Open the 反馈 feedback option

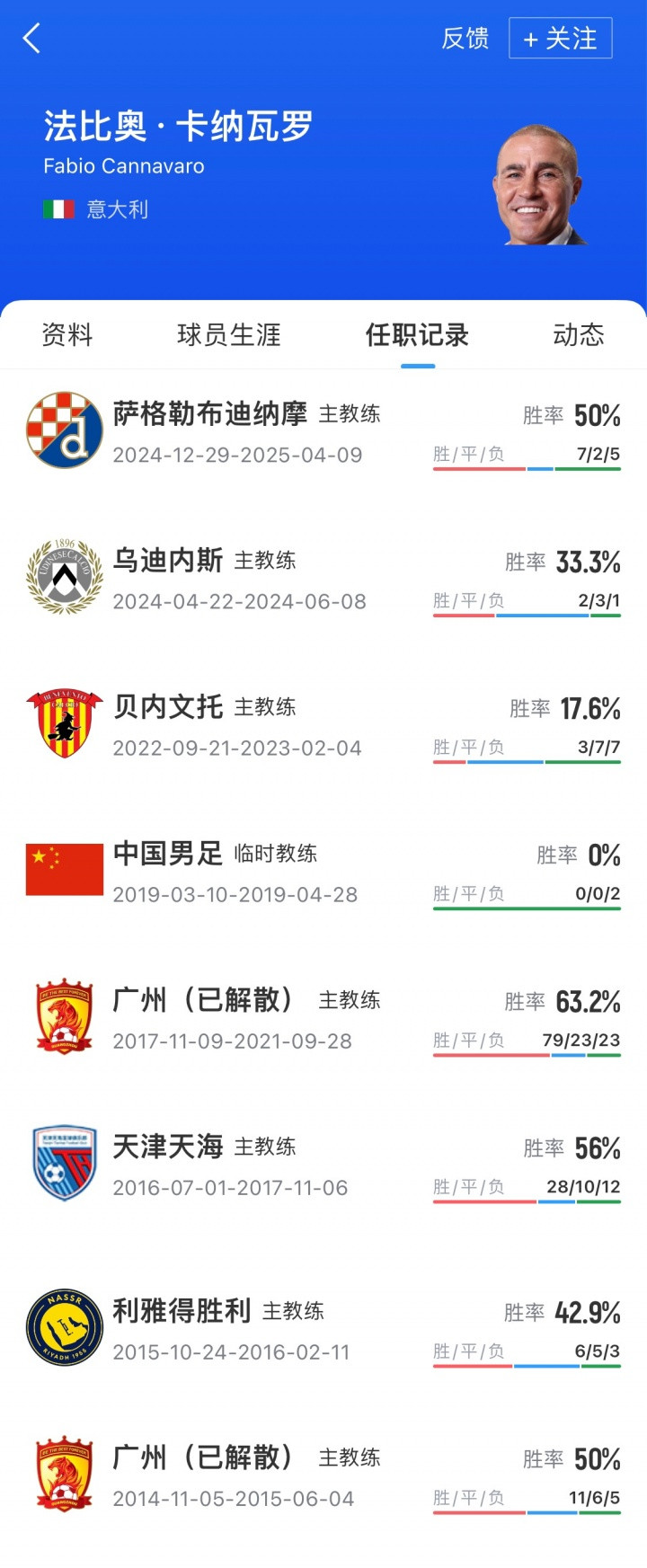[x=465, y=39]
